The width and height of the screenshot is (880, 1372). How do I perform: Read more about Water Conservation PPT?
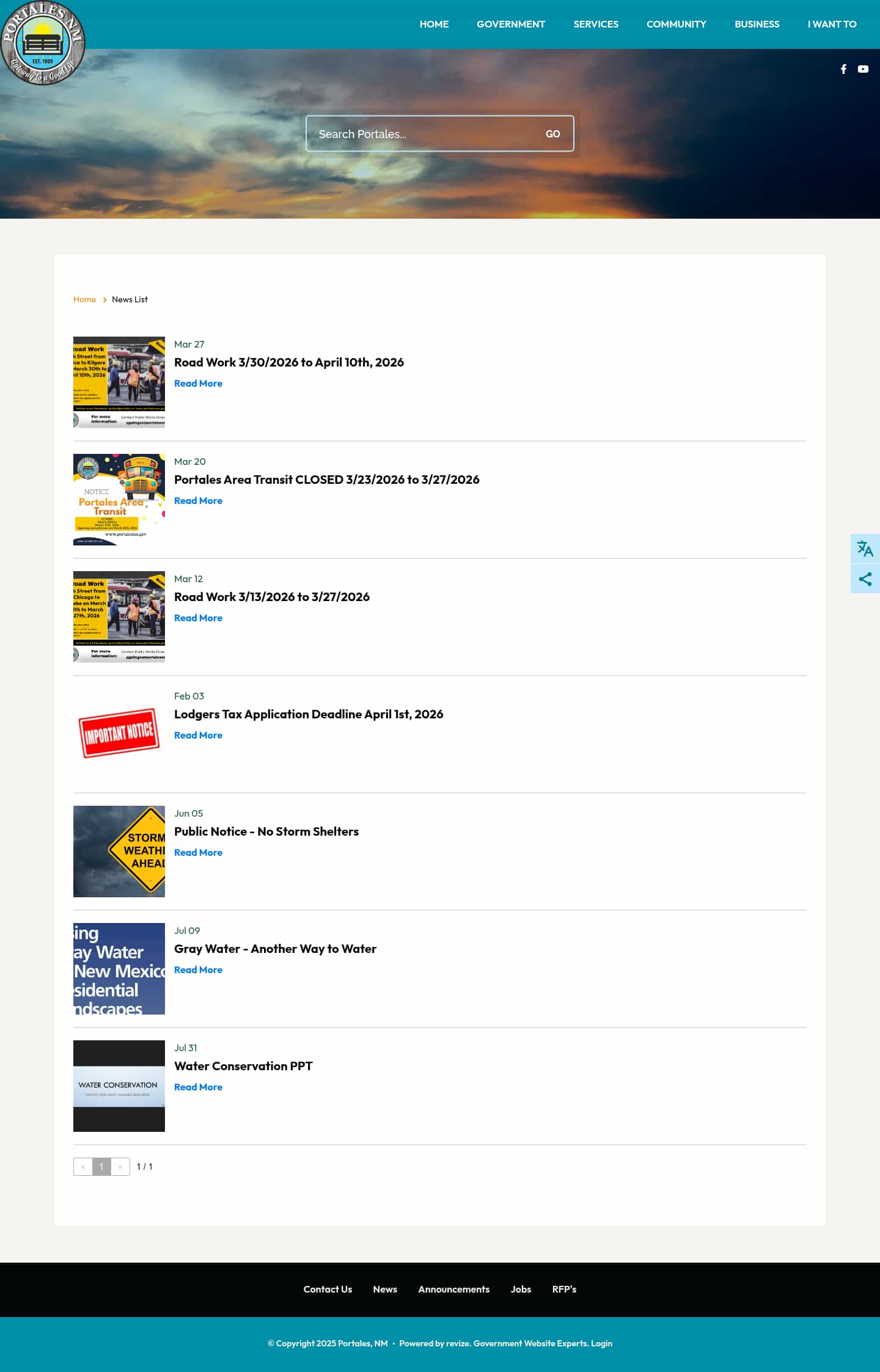pos(198,1087)
